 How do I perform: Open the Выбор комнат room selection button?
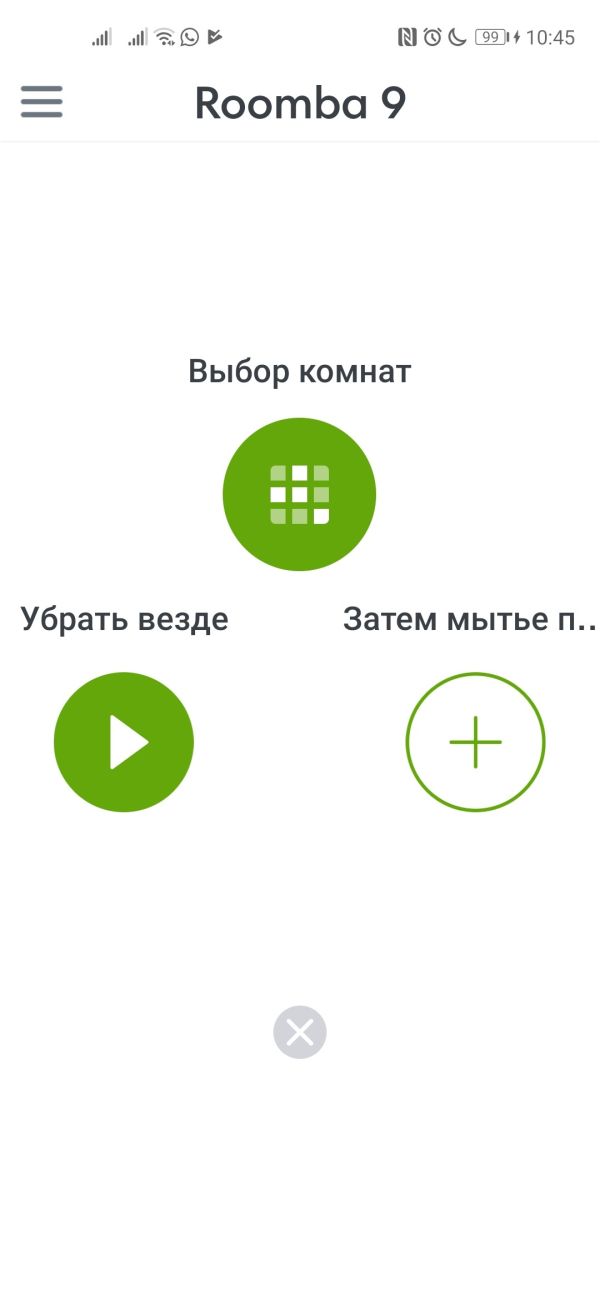pyautogui.click(x=299, y=494)
